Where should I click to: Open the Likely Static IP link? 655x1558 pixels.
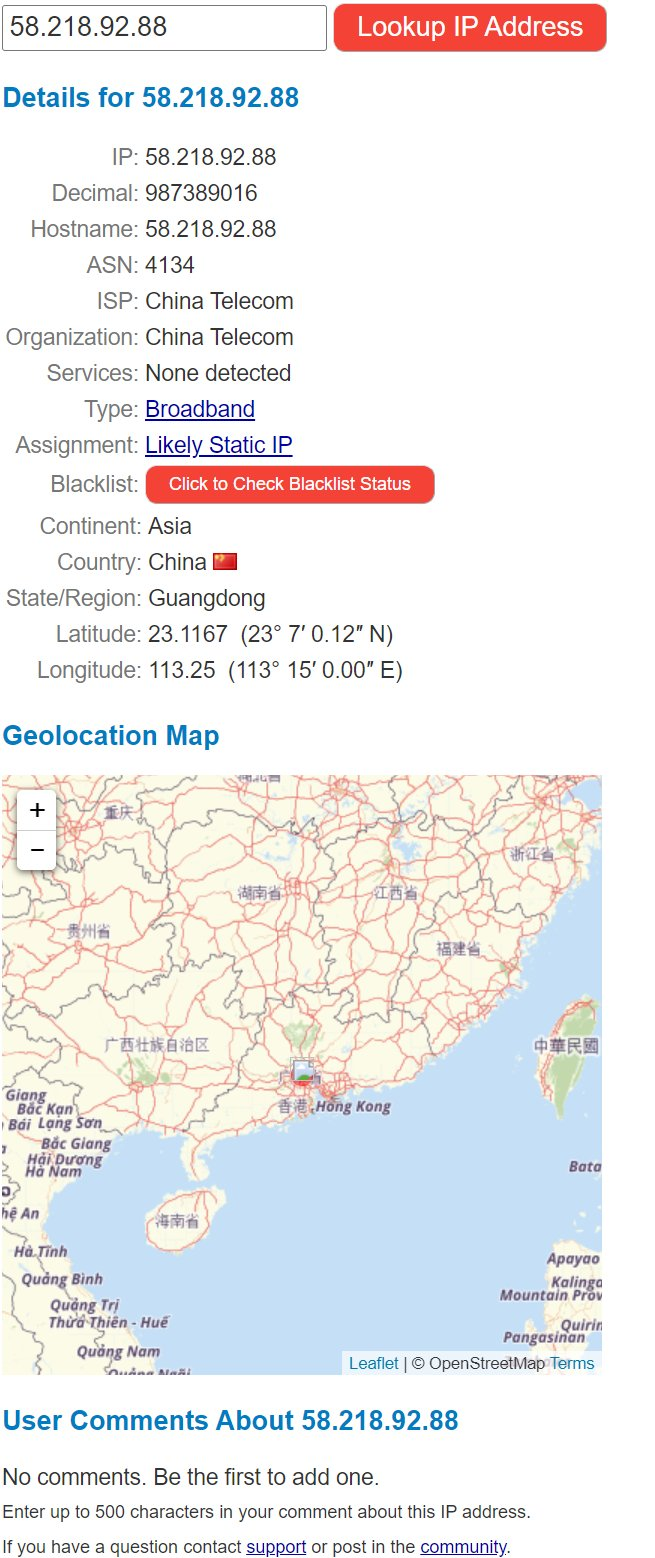point(219,445)
